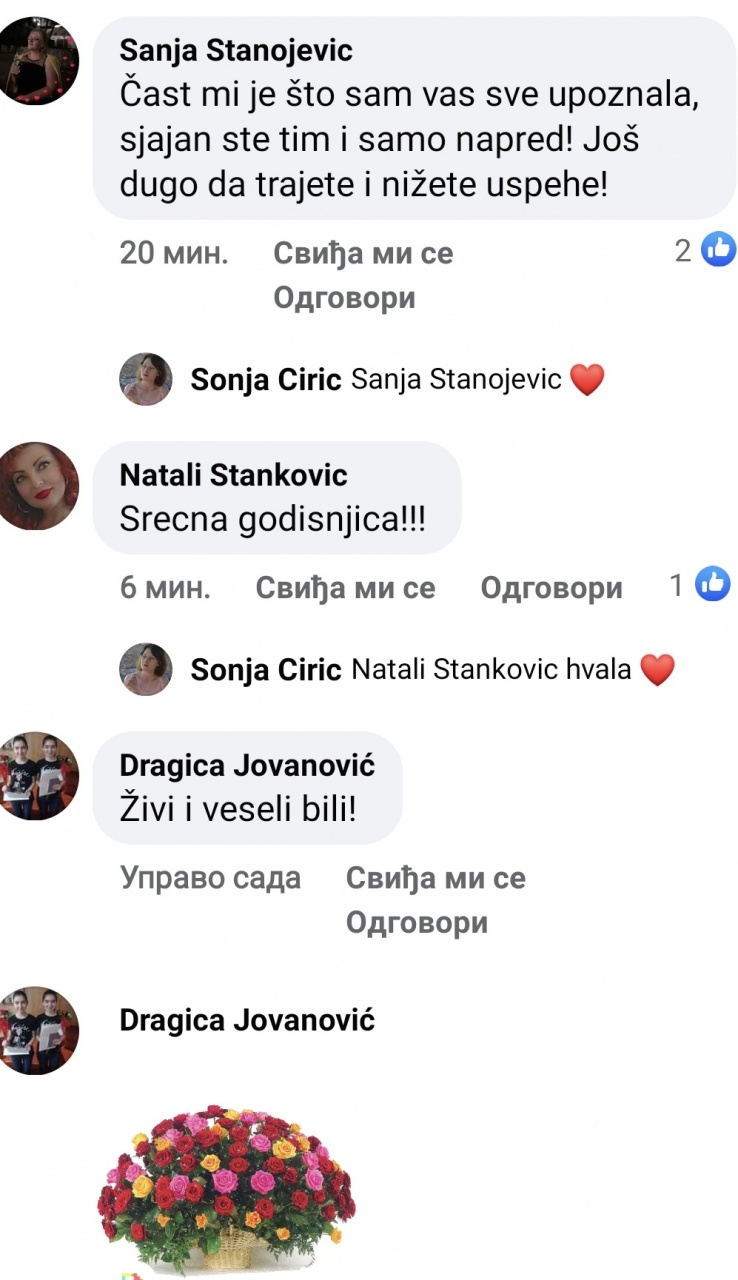This screenshot has width=738, height=1280.
Task: Open Natali Stankovic's profile name
Action: click(x=233, y=475)
